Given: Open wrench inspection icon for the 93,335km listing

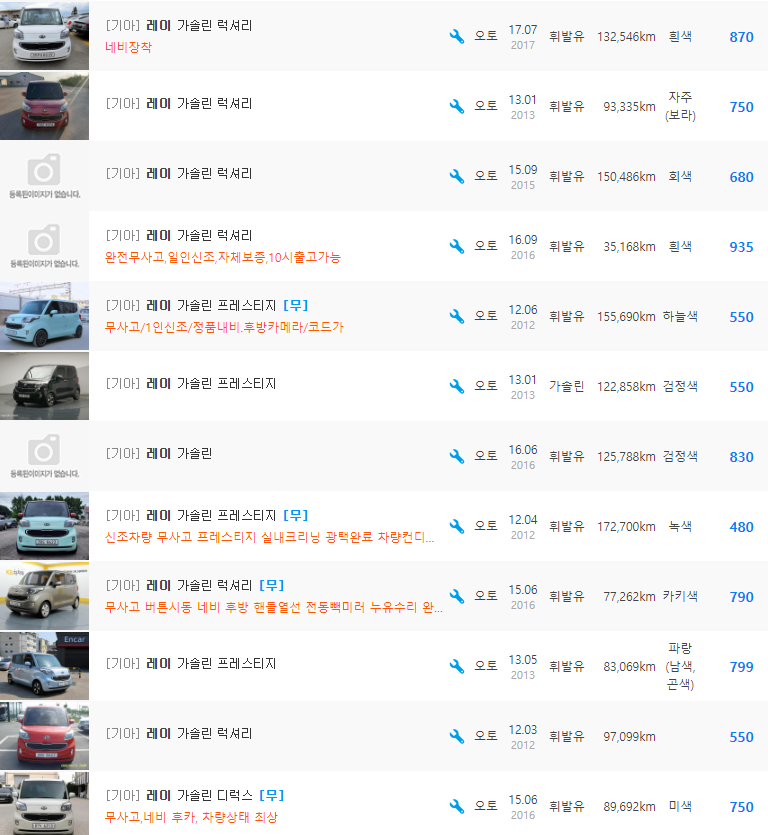Looking at the screenshot, I should [457, 107].
